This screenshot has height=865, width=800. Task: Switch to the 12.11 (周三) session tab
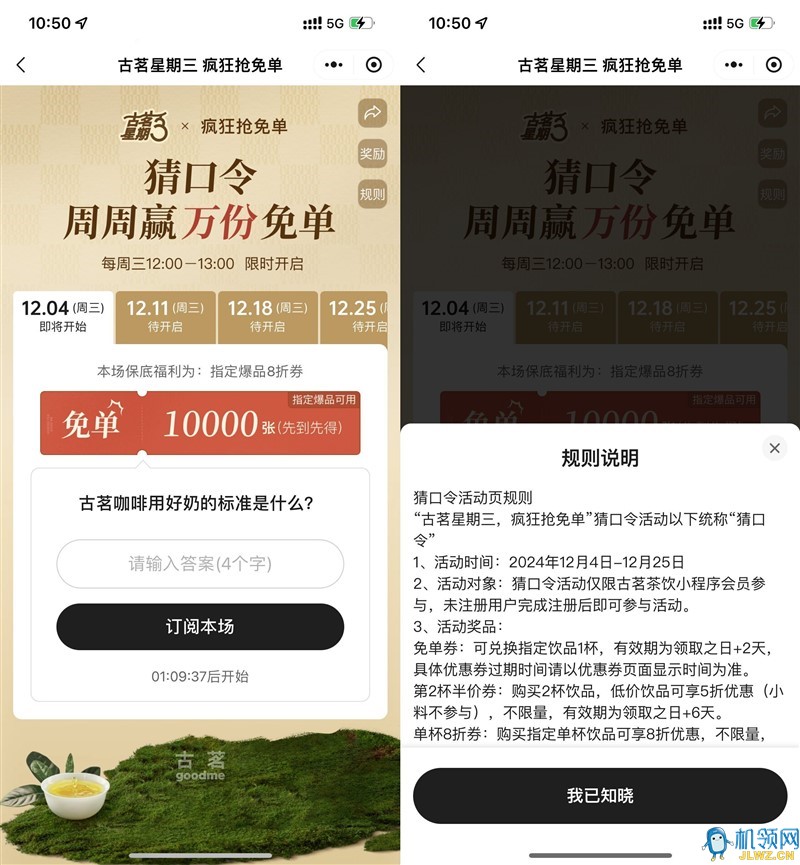coord(166,316)
